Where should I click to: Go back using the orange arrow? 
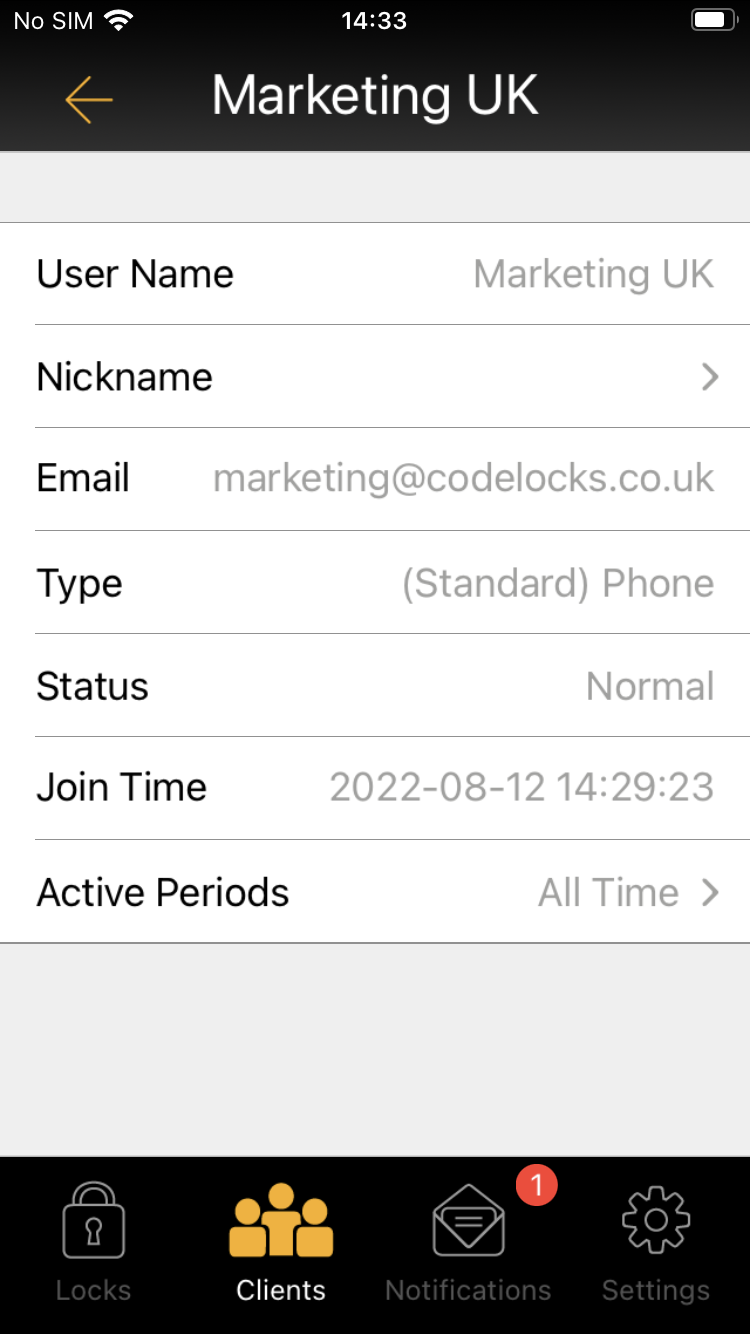[x=89, y=99]
